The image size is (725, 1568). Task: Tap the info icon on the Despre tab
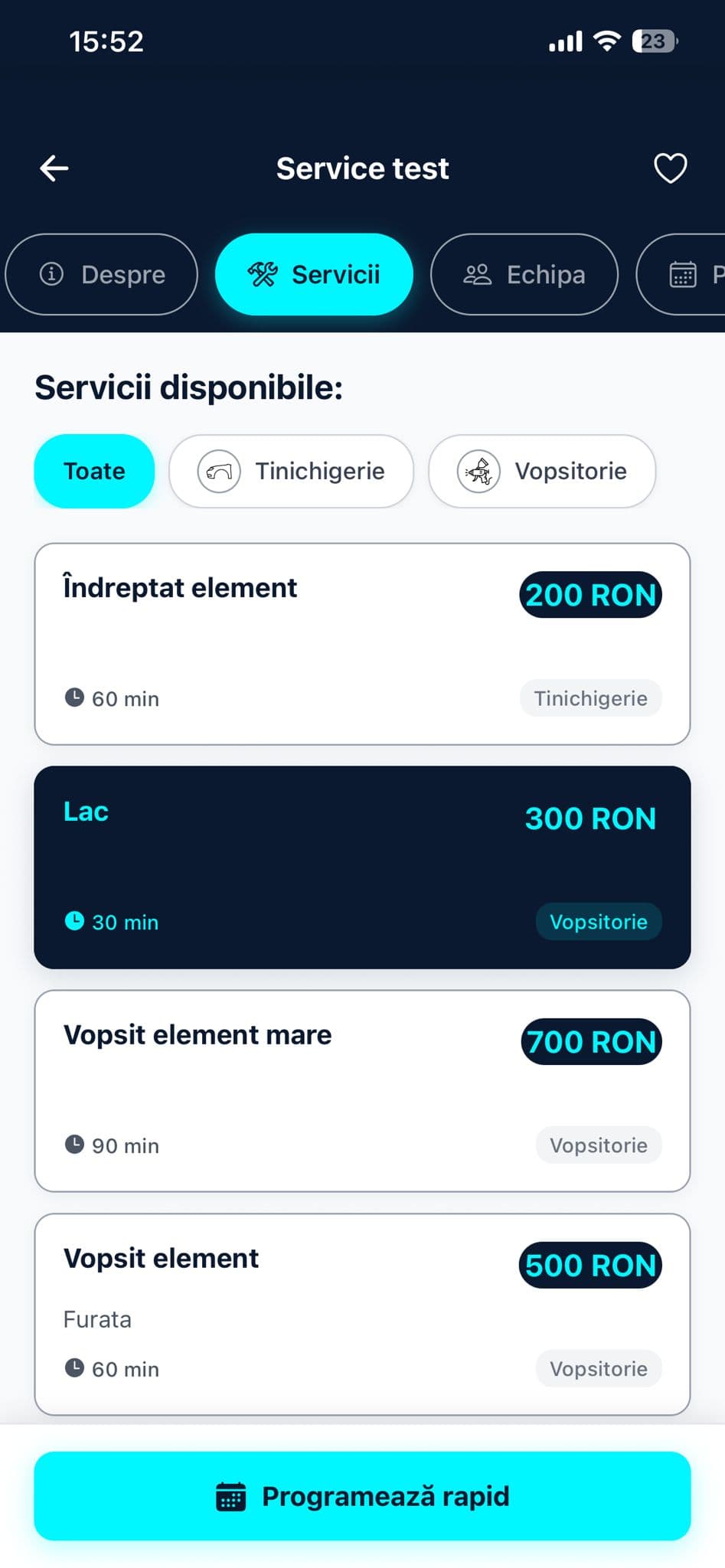(51, 274)
